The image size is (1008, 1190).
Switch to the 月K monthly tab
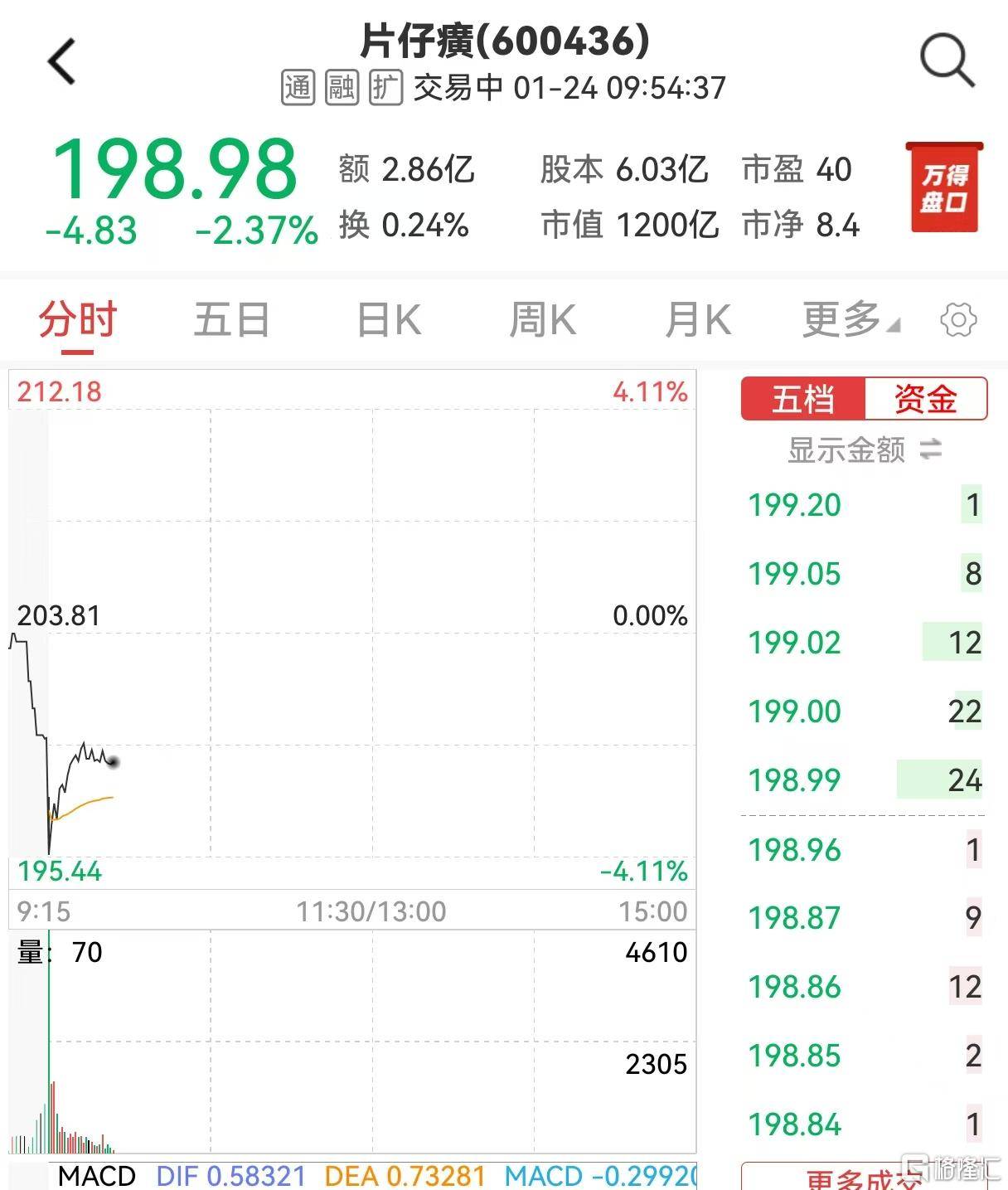pos(698,319)
